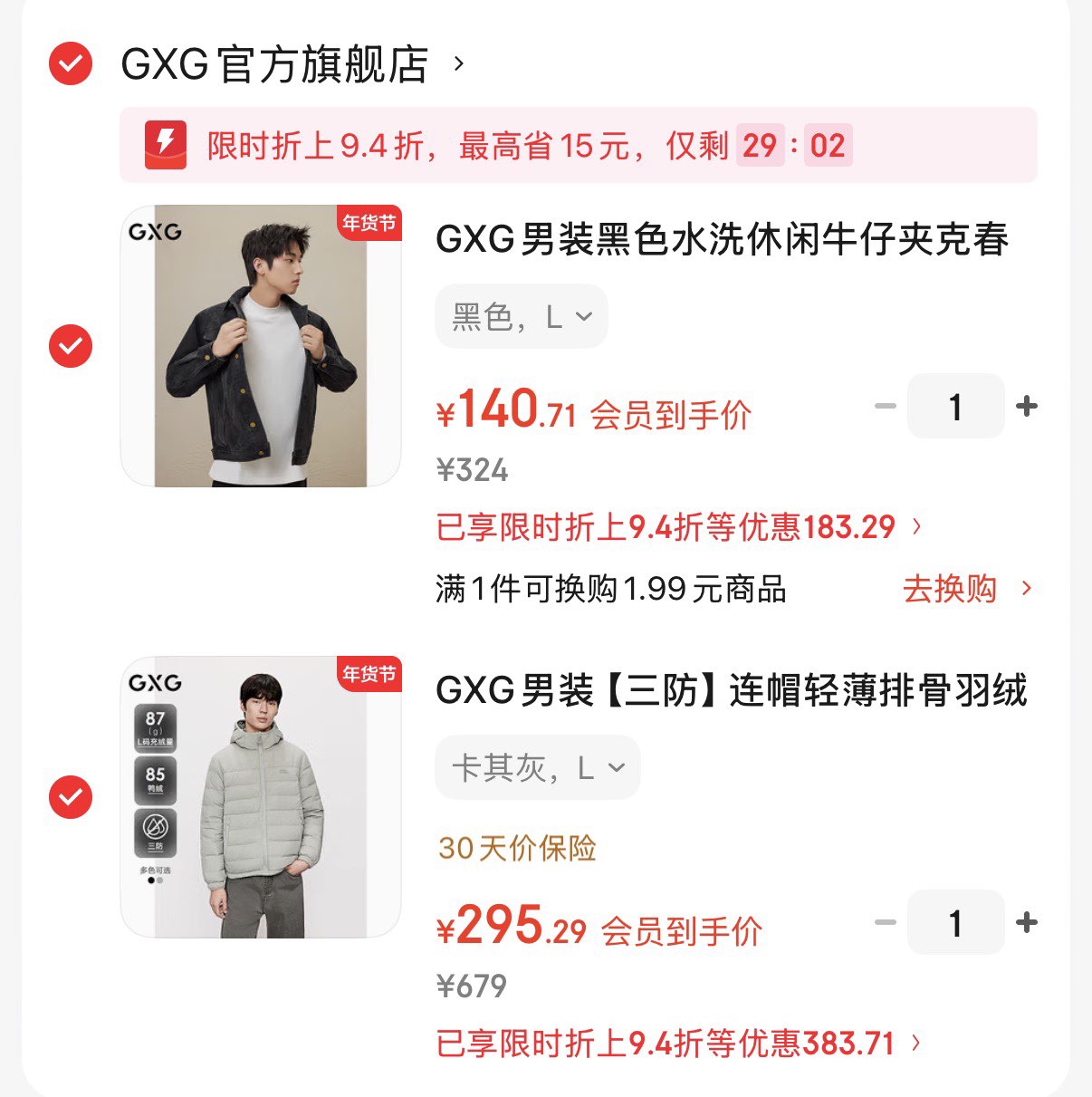Go to 去换购 add-on deals
The width and height of the screenshot is (1092, 1097).
(965, 589)
